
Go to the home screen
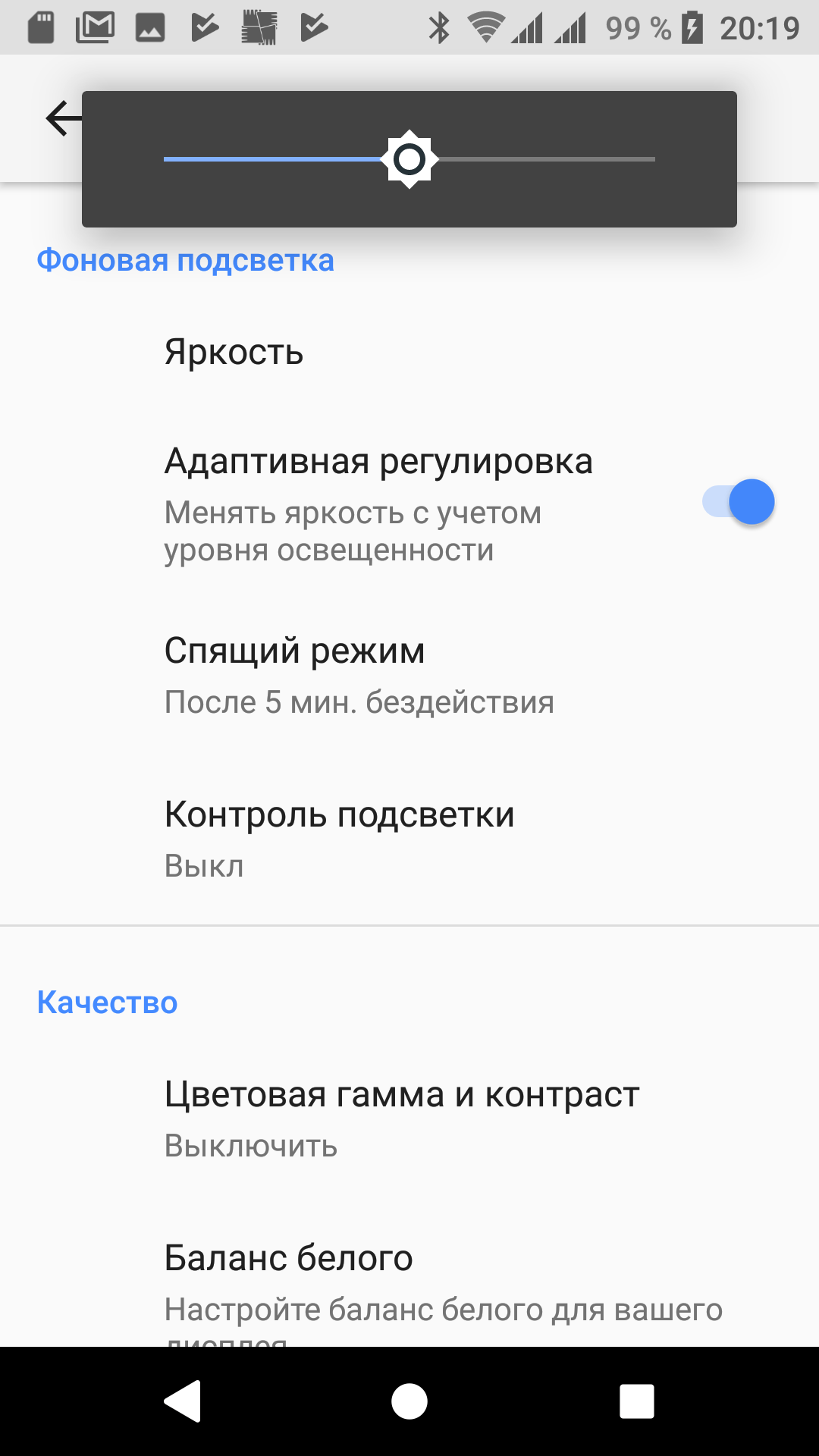point(409,1401)
